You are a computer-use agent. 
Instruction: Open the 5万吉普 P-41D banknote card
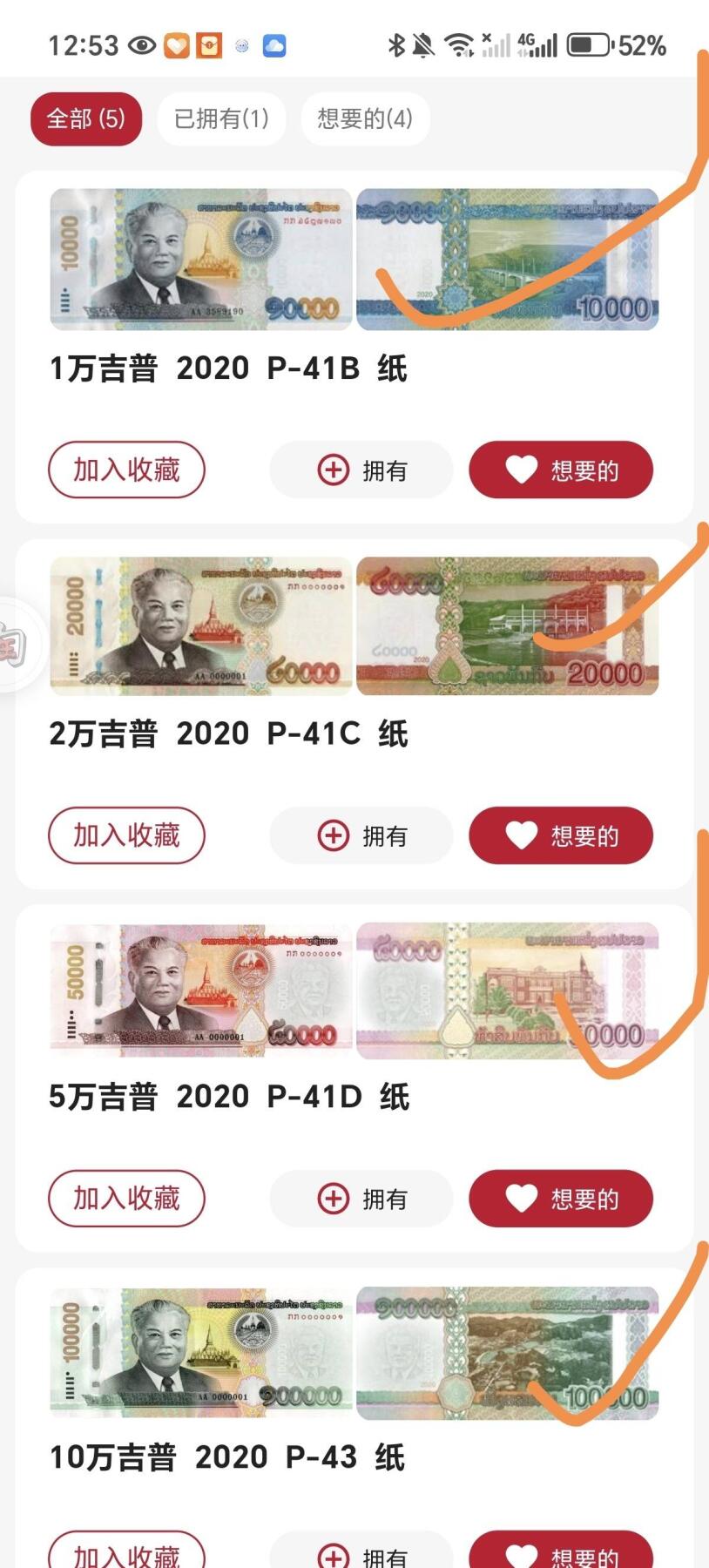(228, 1097)
